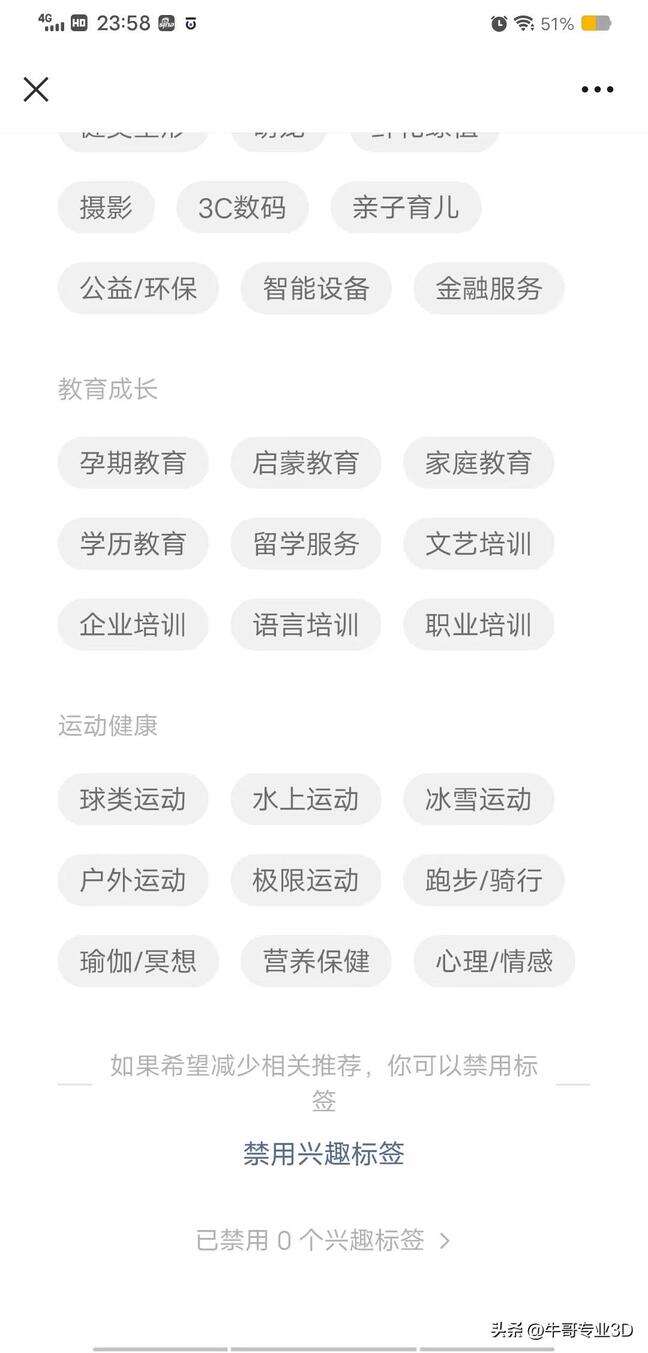Viewport: 648px width, 1353px height.
Task: Pick the 球类运动 tag
Action: click(133, 798)
